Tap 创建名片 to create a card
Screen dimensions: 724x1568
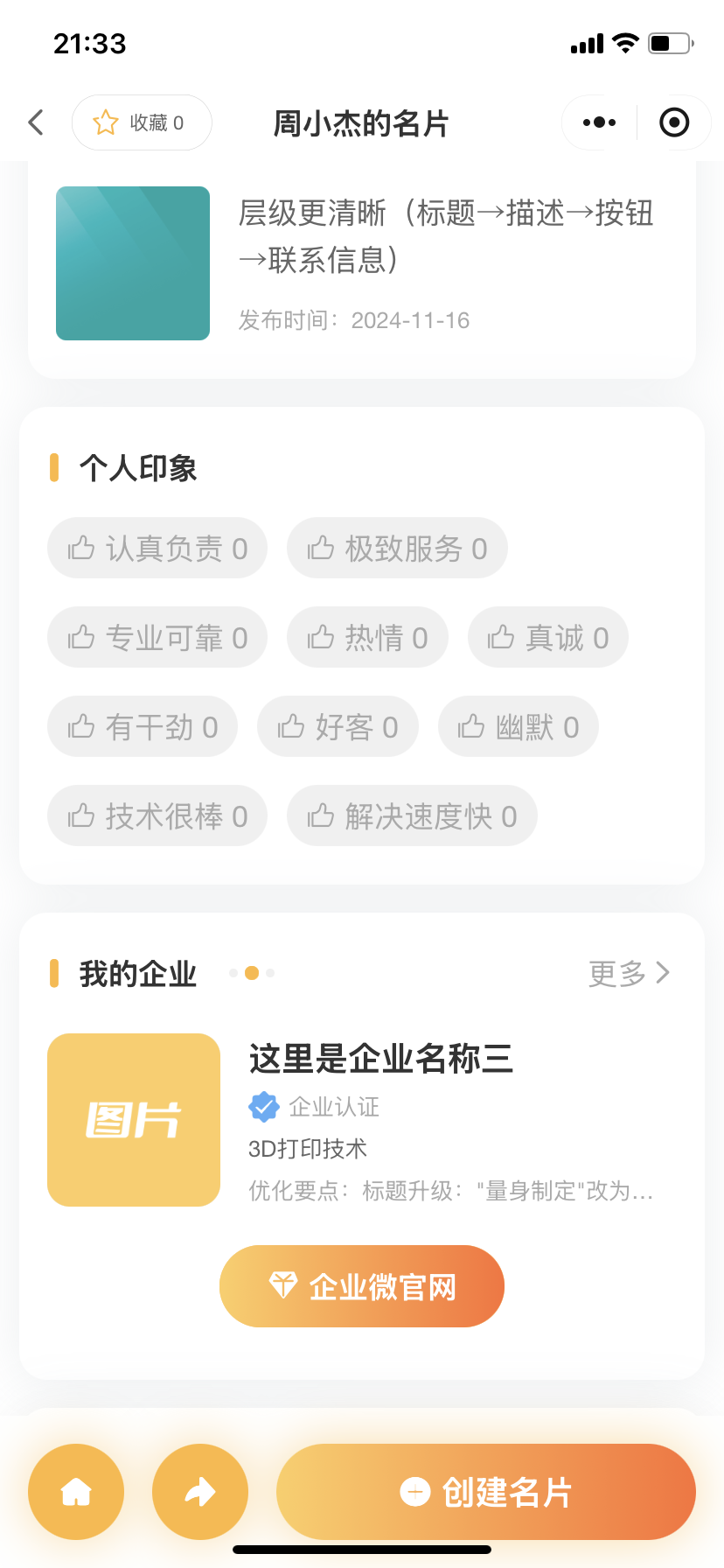[486, 1492]
